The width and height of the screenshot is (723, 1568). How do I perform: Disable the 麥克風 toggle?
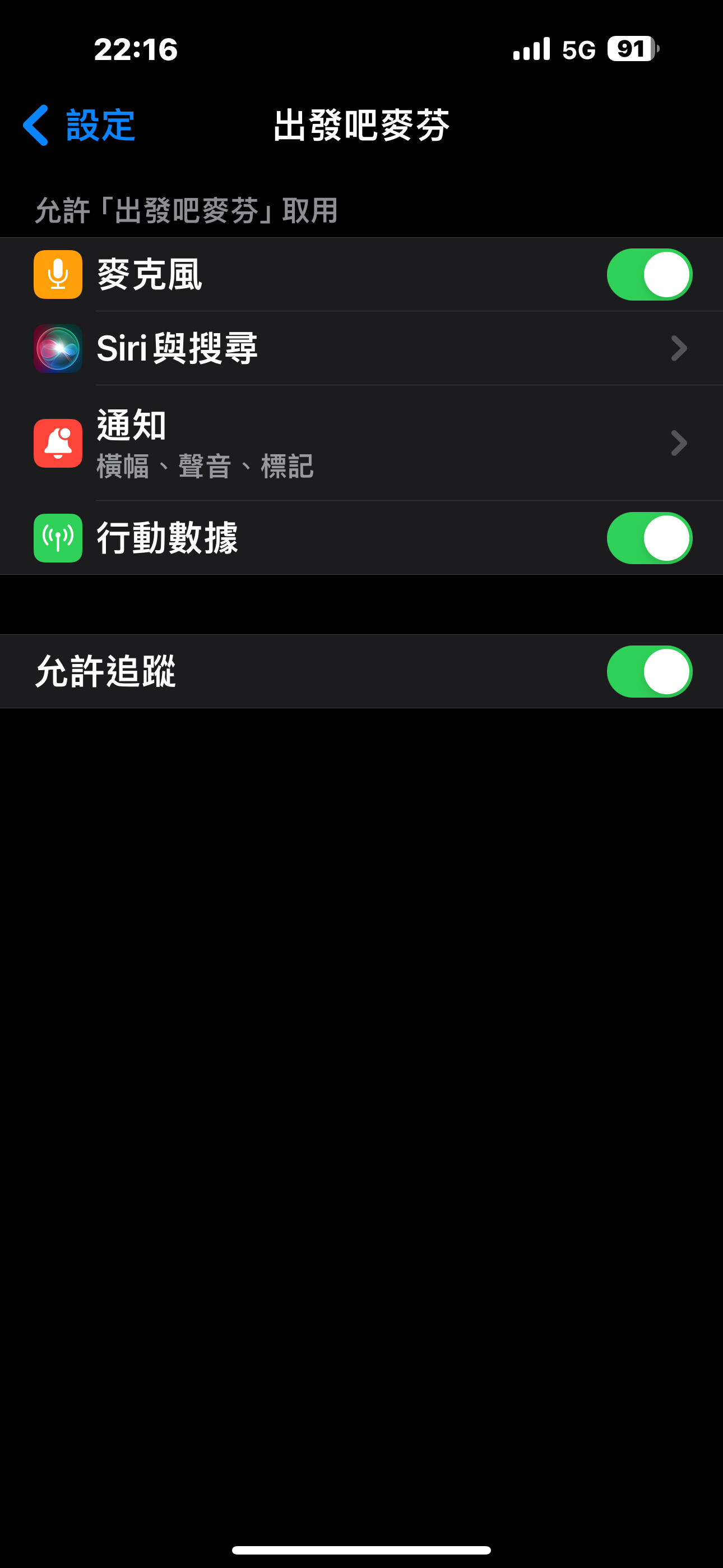tap(649, 275)
